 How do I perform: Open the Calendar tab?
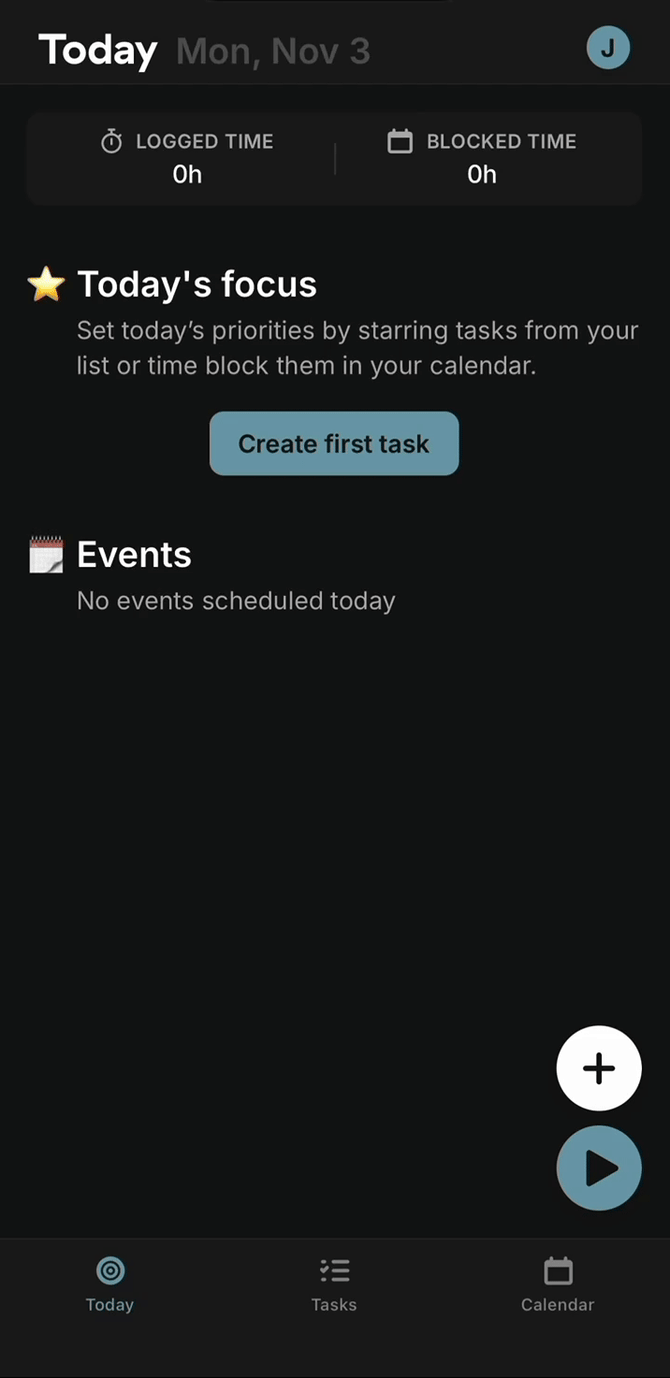(557, 1285)
